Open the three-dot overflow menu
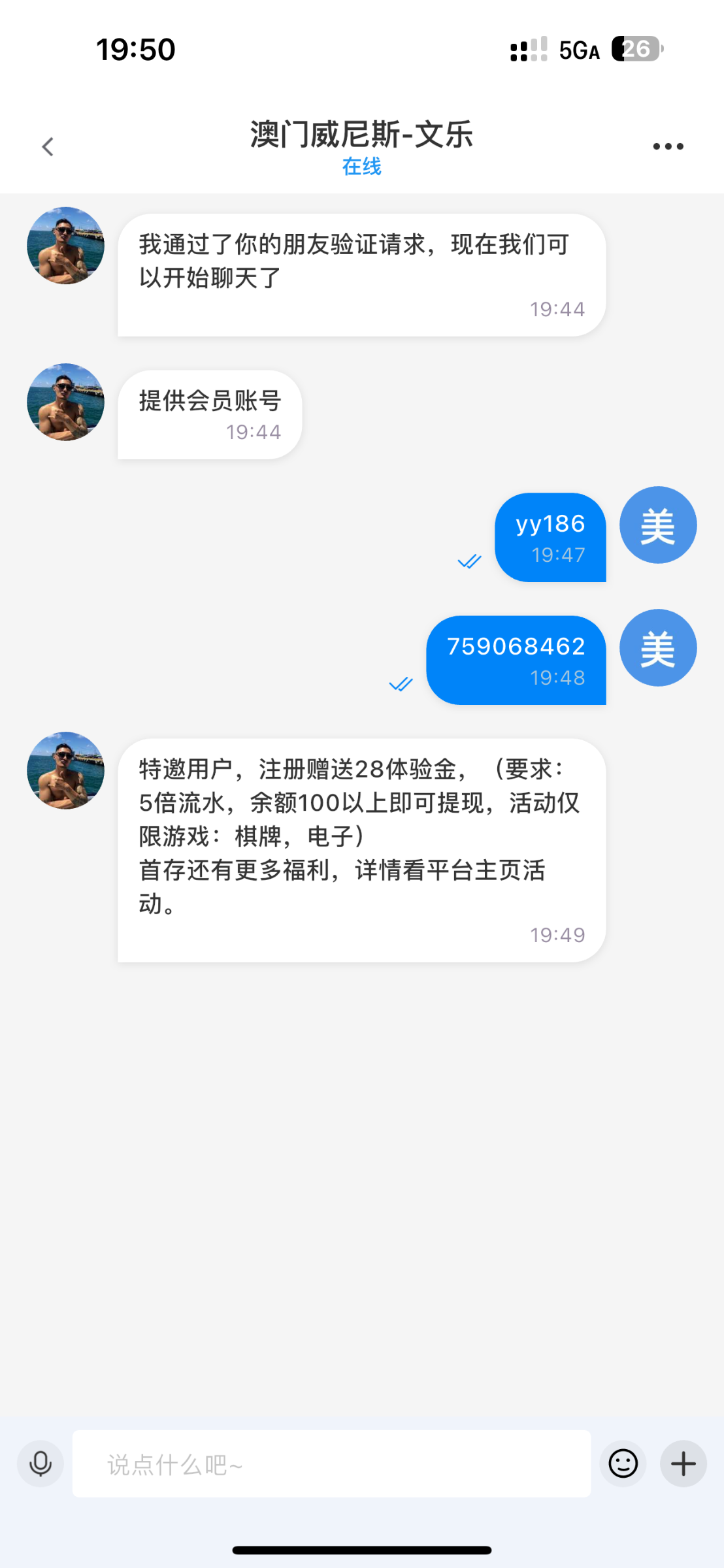The image size is (724, 1568). pyautogui.click(x=668, y=146)
